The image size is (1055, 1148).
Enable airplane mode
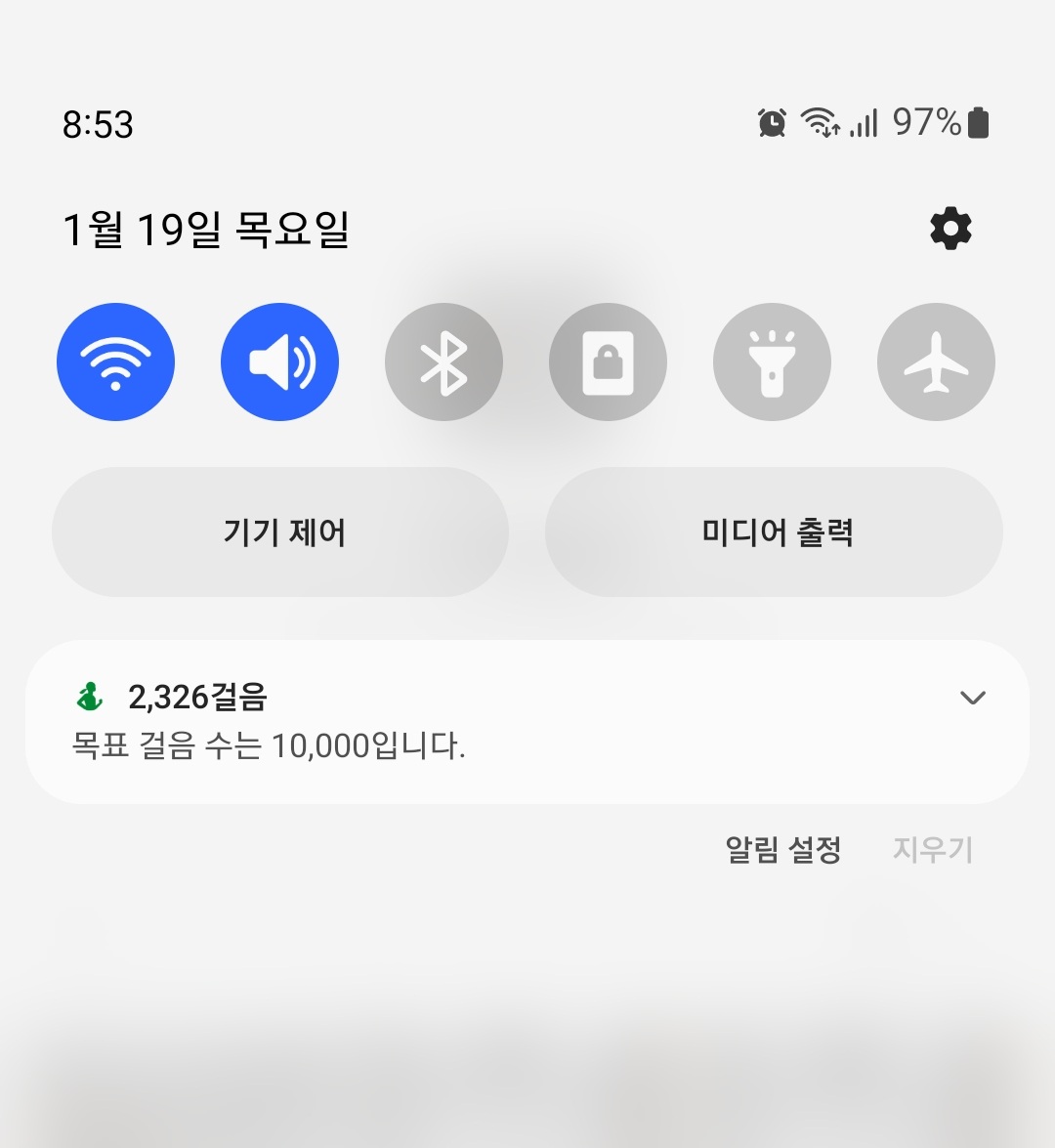936,362
